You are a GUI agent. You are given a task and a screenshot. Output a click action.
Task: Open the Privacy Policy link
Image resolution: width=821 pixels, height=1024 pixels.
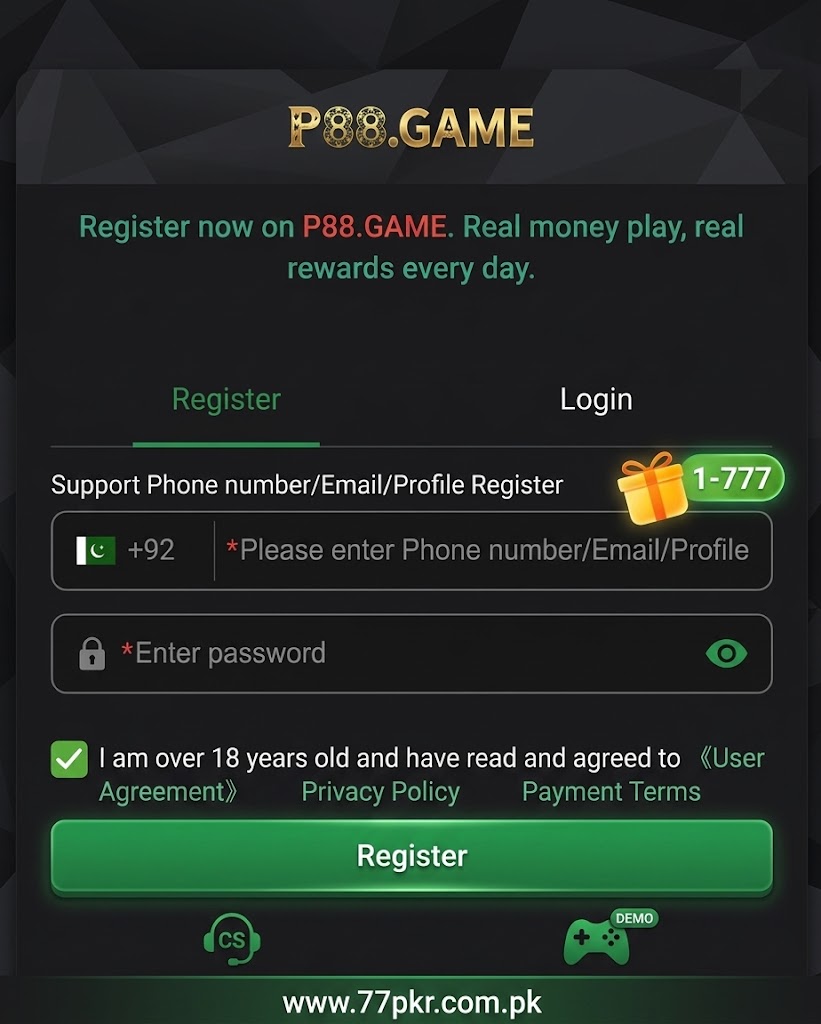point(381,792)
